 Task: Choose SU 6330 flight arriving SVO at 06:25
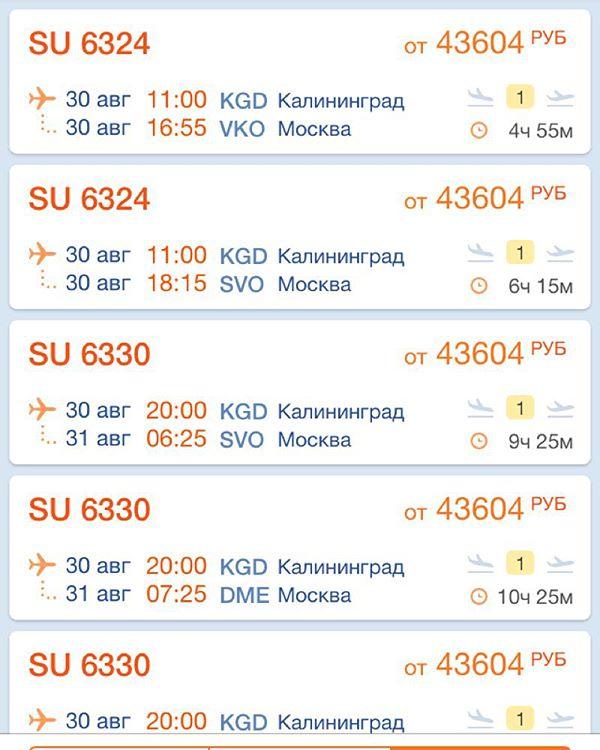300,395
